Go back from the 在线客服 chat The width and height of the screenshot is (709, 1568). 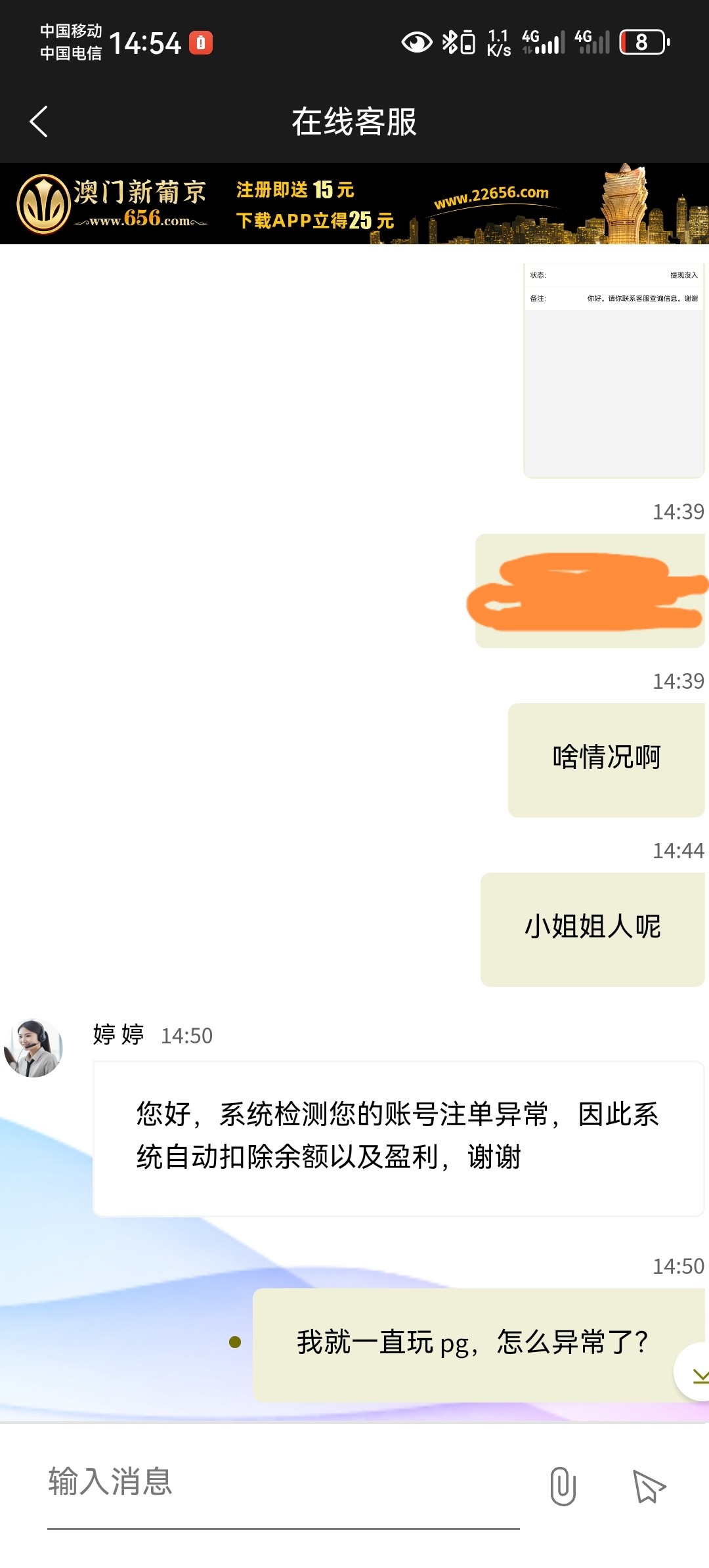point(39,122)
